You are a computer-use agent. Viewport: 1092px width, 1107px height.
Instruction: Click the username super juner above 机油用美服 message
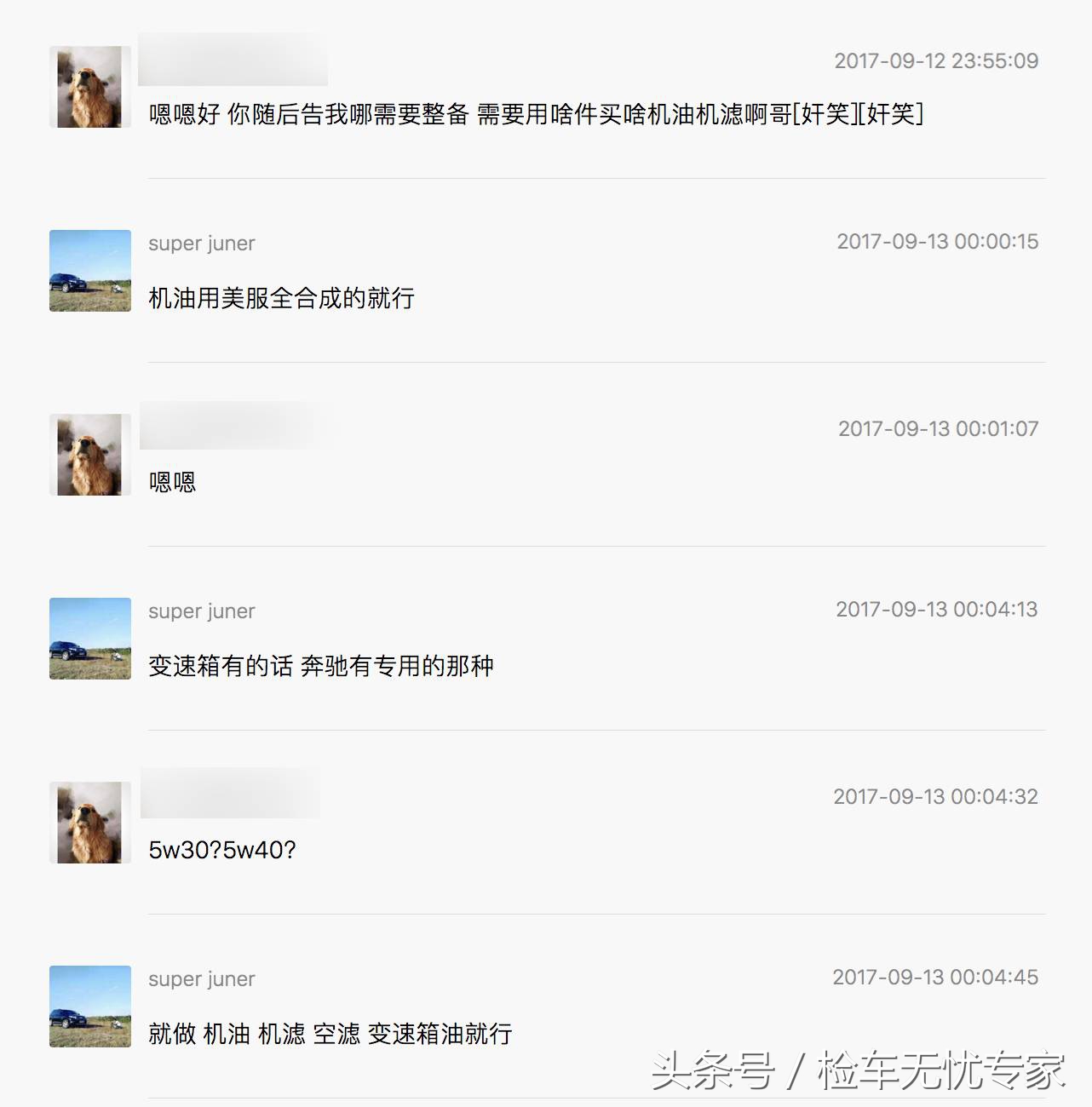(202, 244)
